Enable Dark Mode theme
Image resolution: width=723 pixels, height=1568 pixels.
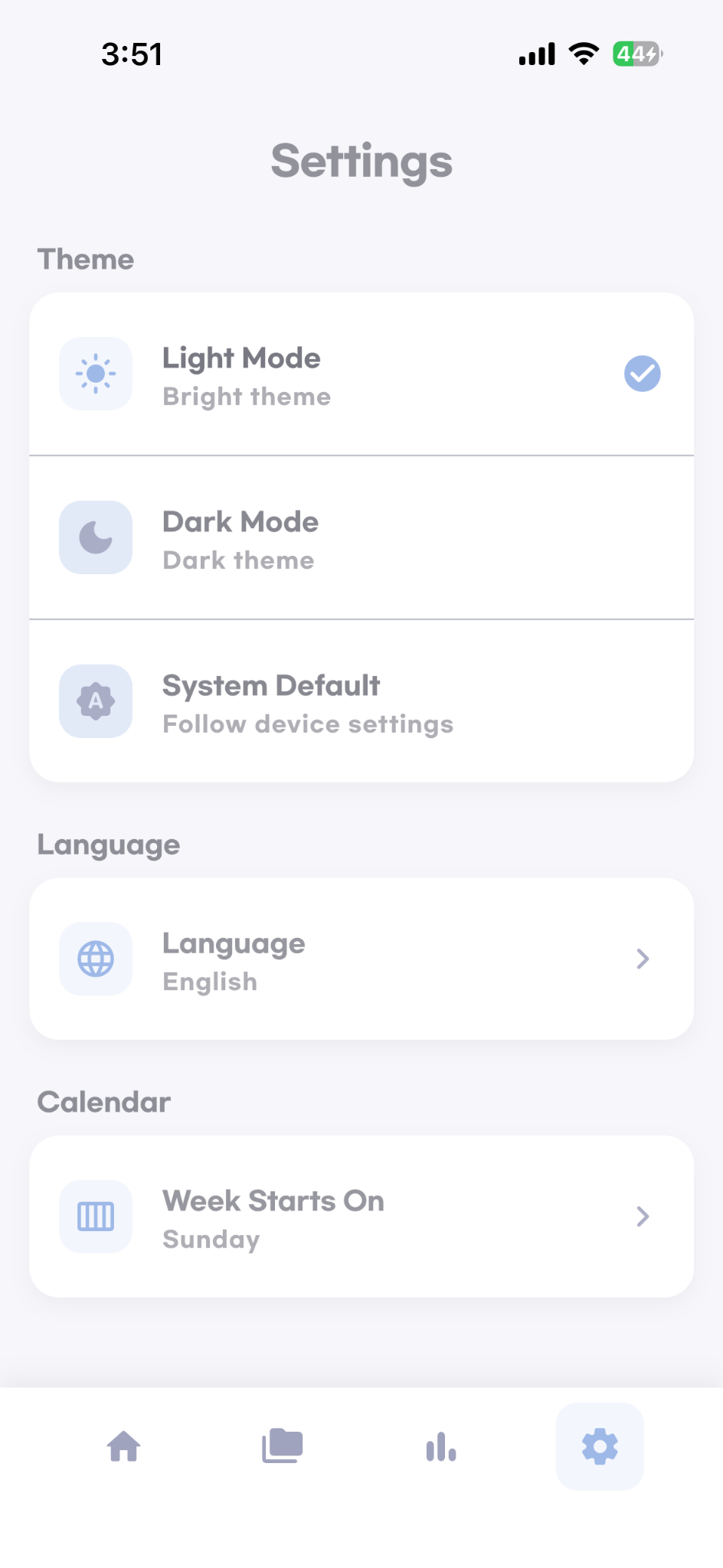pyautogui.click(x=360, y=537)
